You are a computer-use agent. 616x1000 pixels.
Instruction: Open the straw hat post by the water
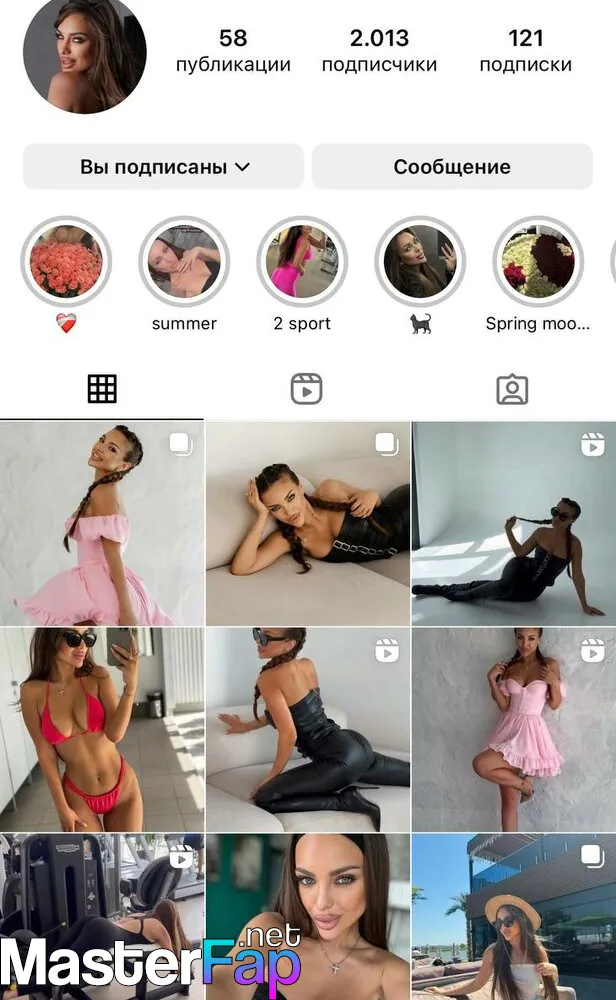tap(514, 916)
